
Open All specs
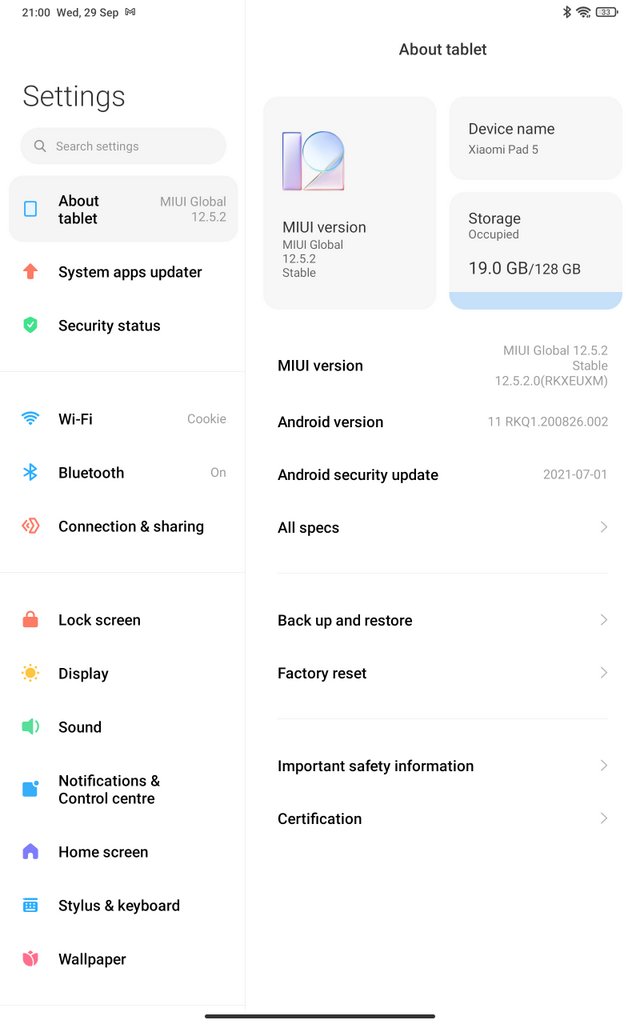tap(443, 528)
